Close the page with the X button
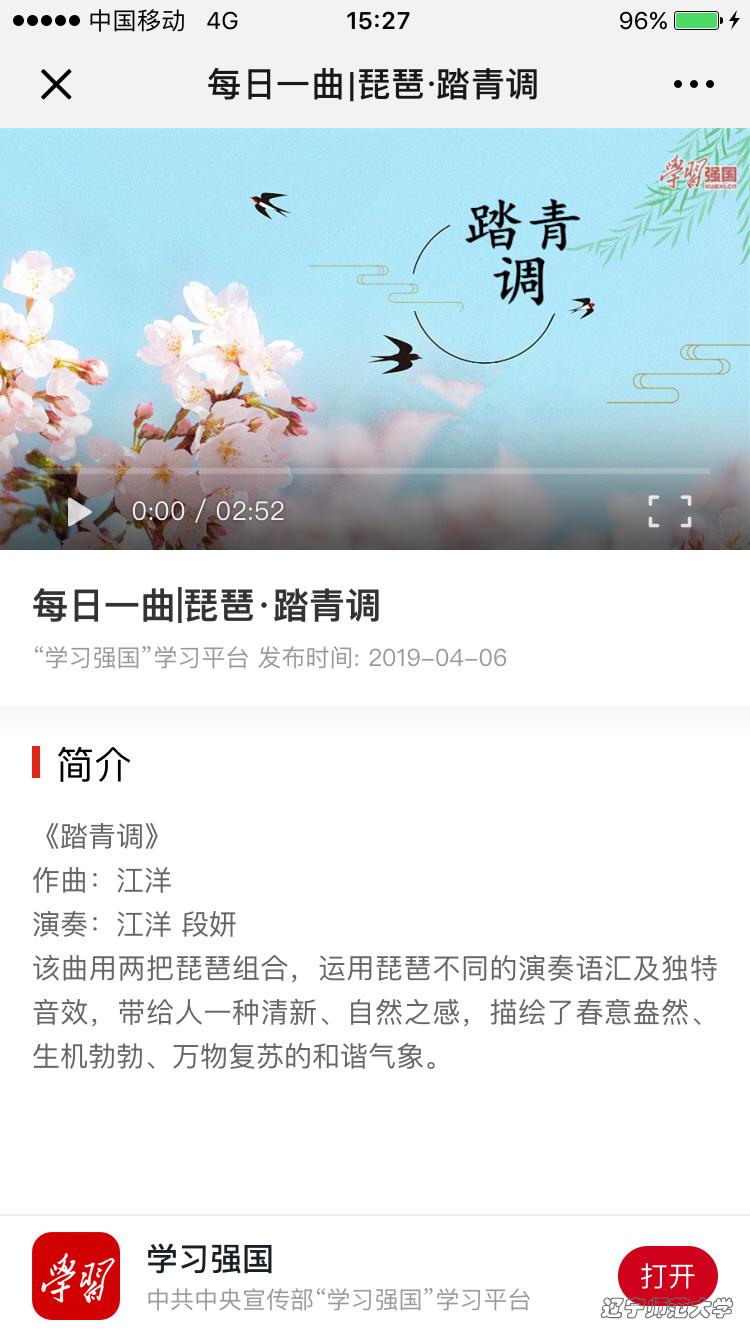Image resolution: width=750 pixels, height=1334 pixels. pos(56,85)
